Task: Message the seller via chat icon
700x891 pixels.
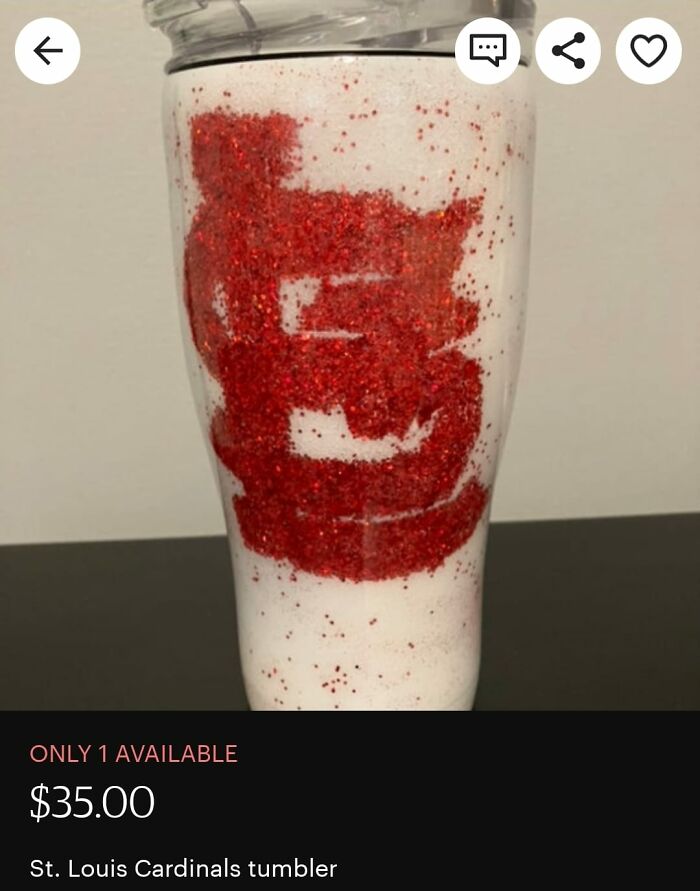Action: coord(488,51)
